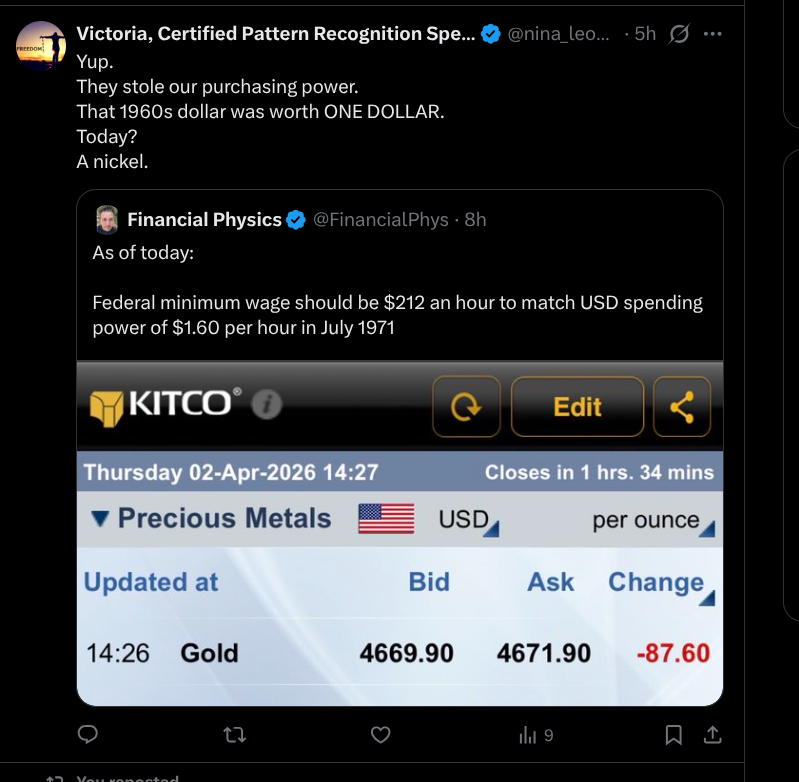The height and width of the screenshot is (782, 799).
Task: Open the post's overflow menu
Action: pos(712,34)
